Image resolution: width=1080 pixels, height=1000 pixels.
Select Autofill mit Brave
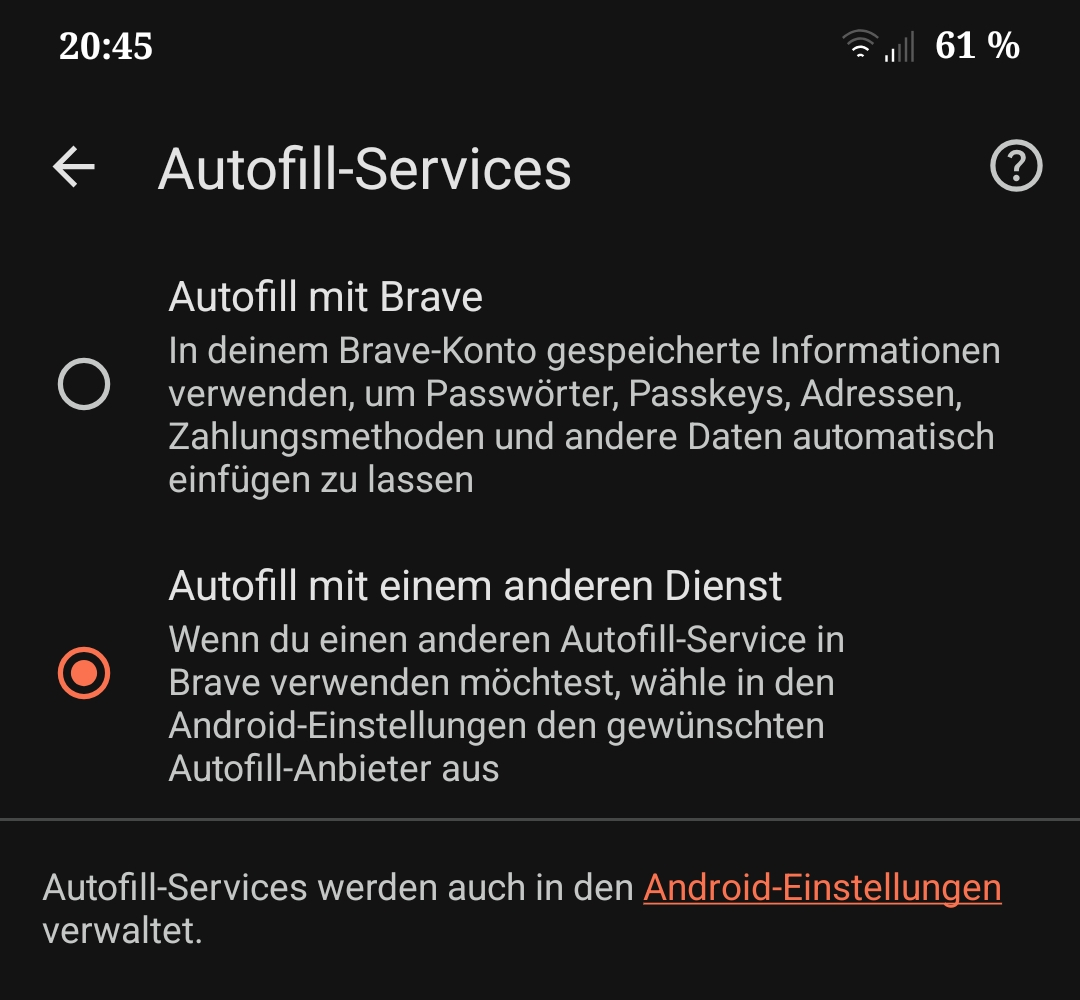coord(84,384)
